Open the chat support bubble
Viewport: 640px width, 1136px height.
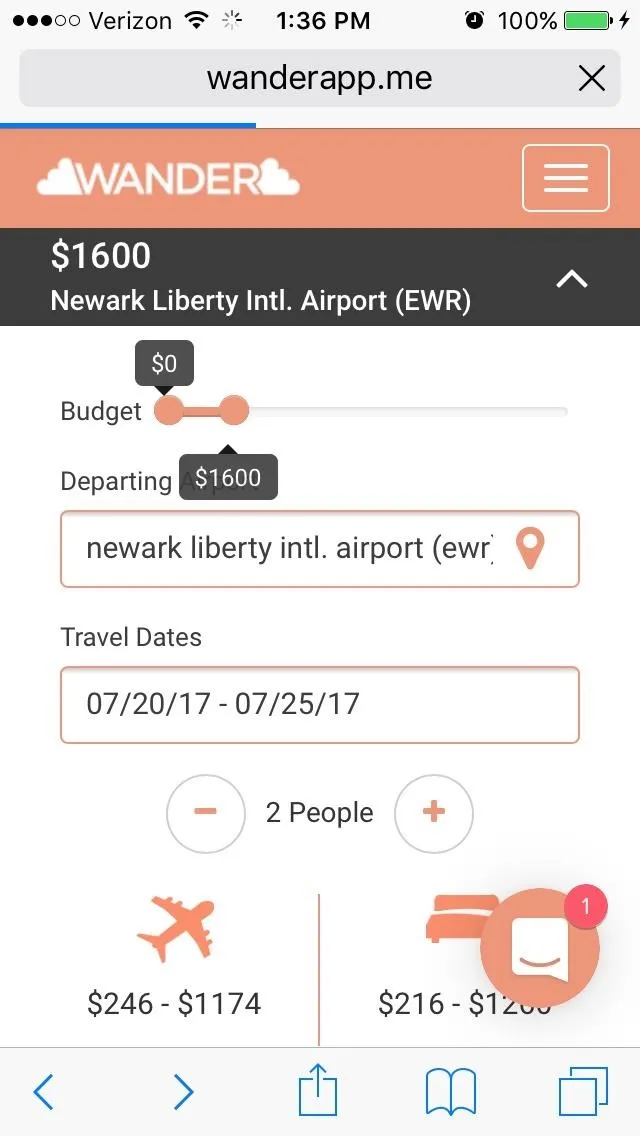pos(540,948)
